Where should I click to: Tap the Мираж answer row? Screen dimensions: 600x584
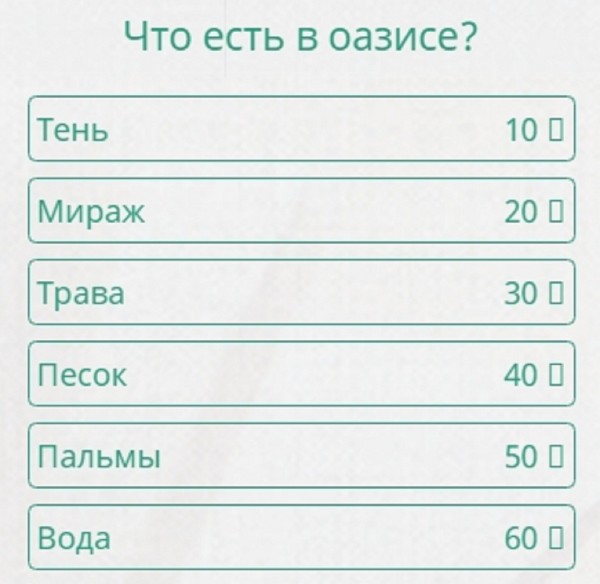[x=300, y=211]
